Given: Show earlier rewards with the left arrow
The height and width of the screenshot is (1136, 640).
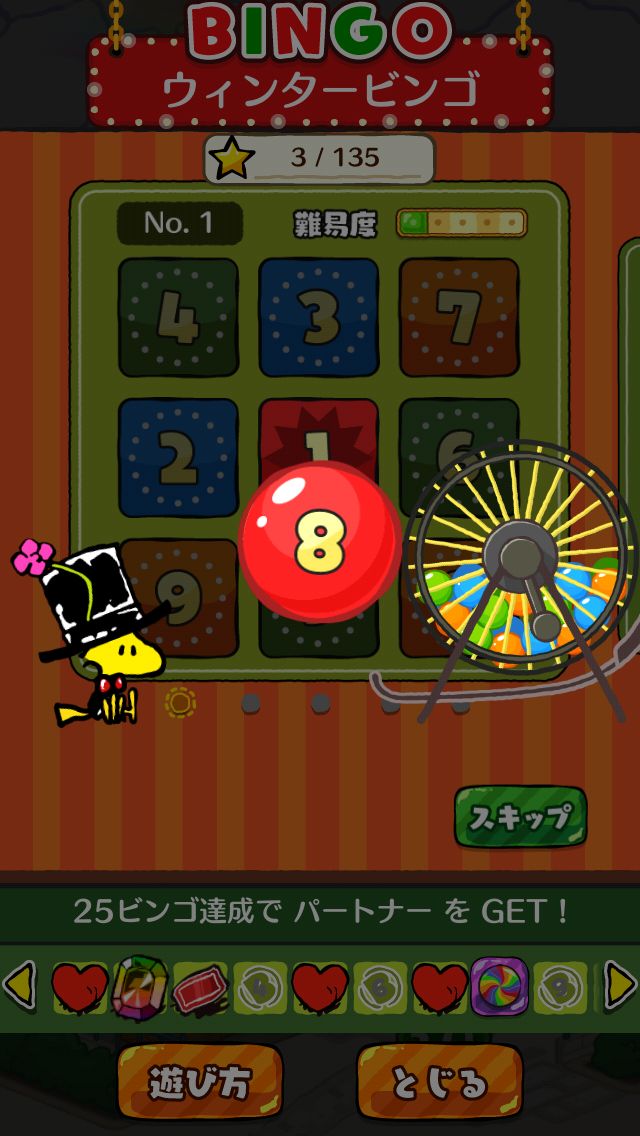Looking at the screenshot, I should pyautogui.click(x=20, y=986).
